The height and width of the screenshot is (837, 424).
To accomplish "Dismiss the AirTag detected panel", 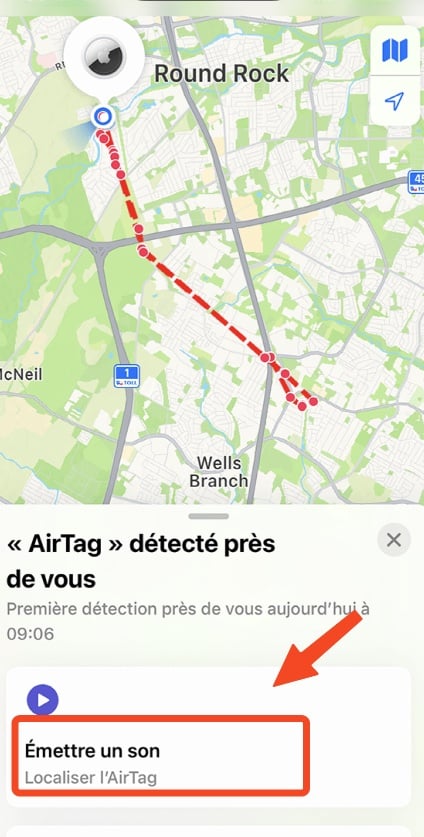I will pyautogui.click(x=394, y=540).
